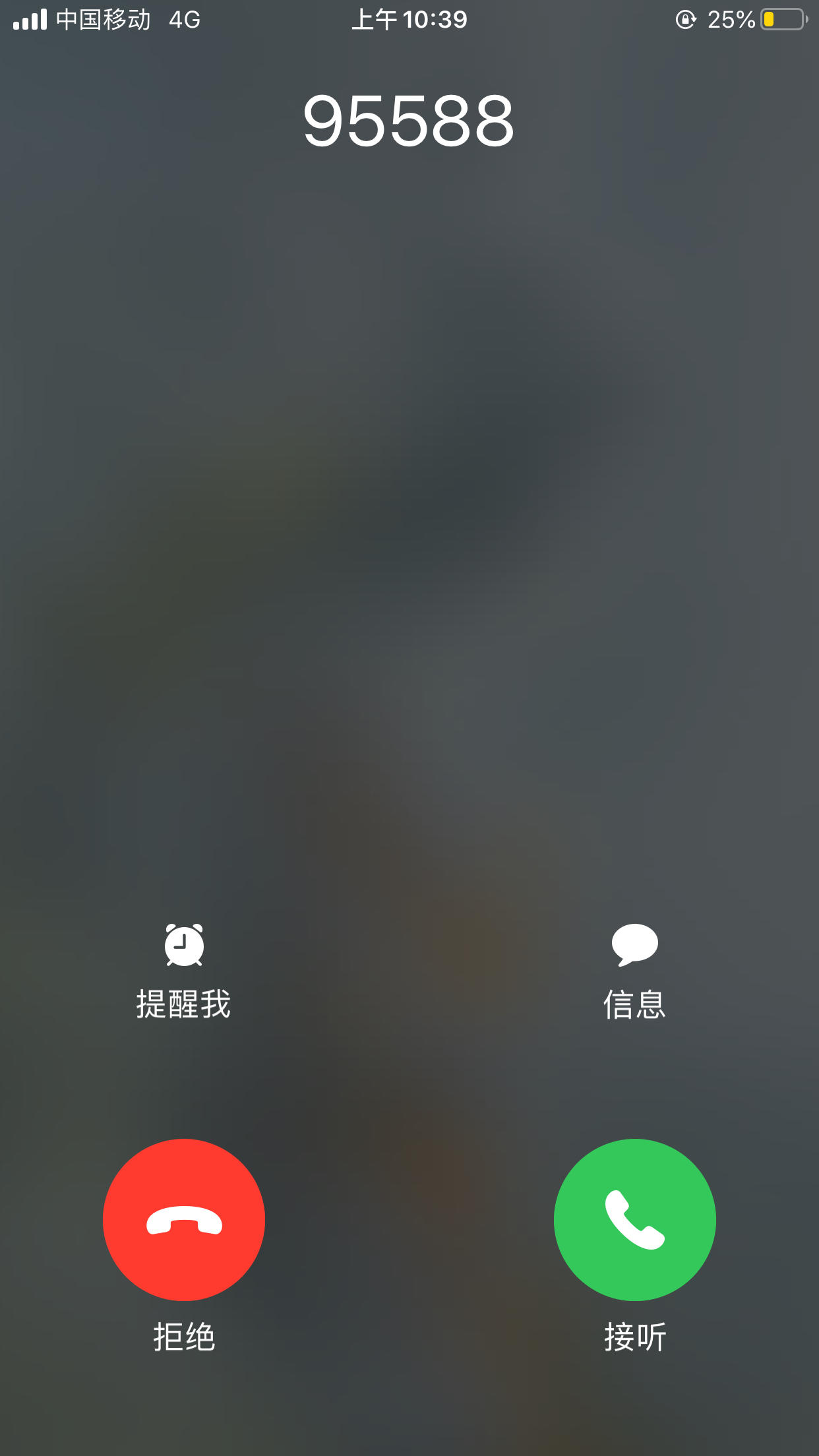Tap the 提醒我 alarm clock option
The height and width of the screenshot is (1456, 819).
pyautogui.click(x=184, y=969)
